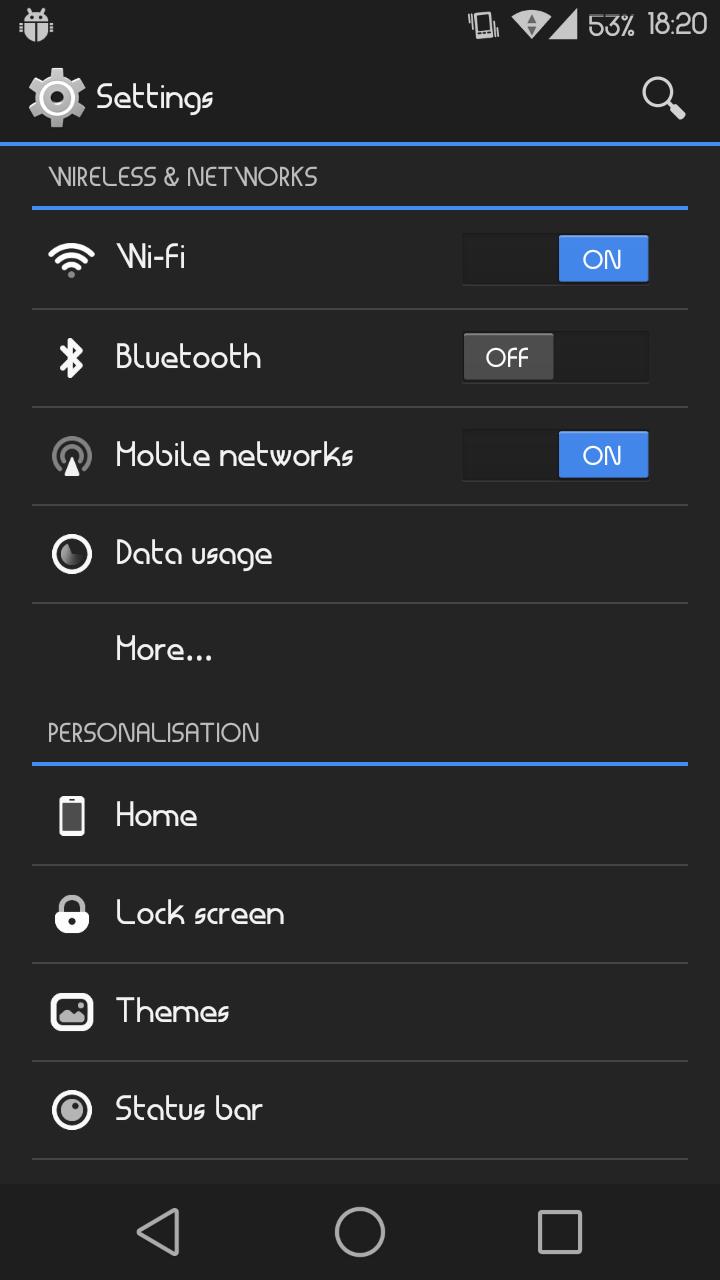Turn off the Wi-Fi switch

click(556, 259)
